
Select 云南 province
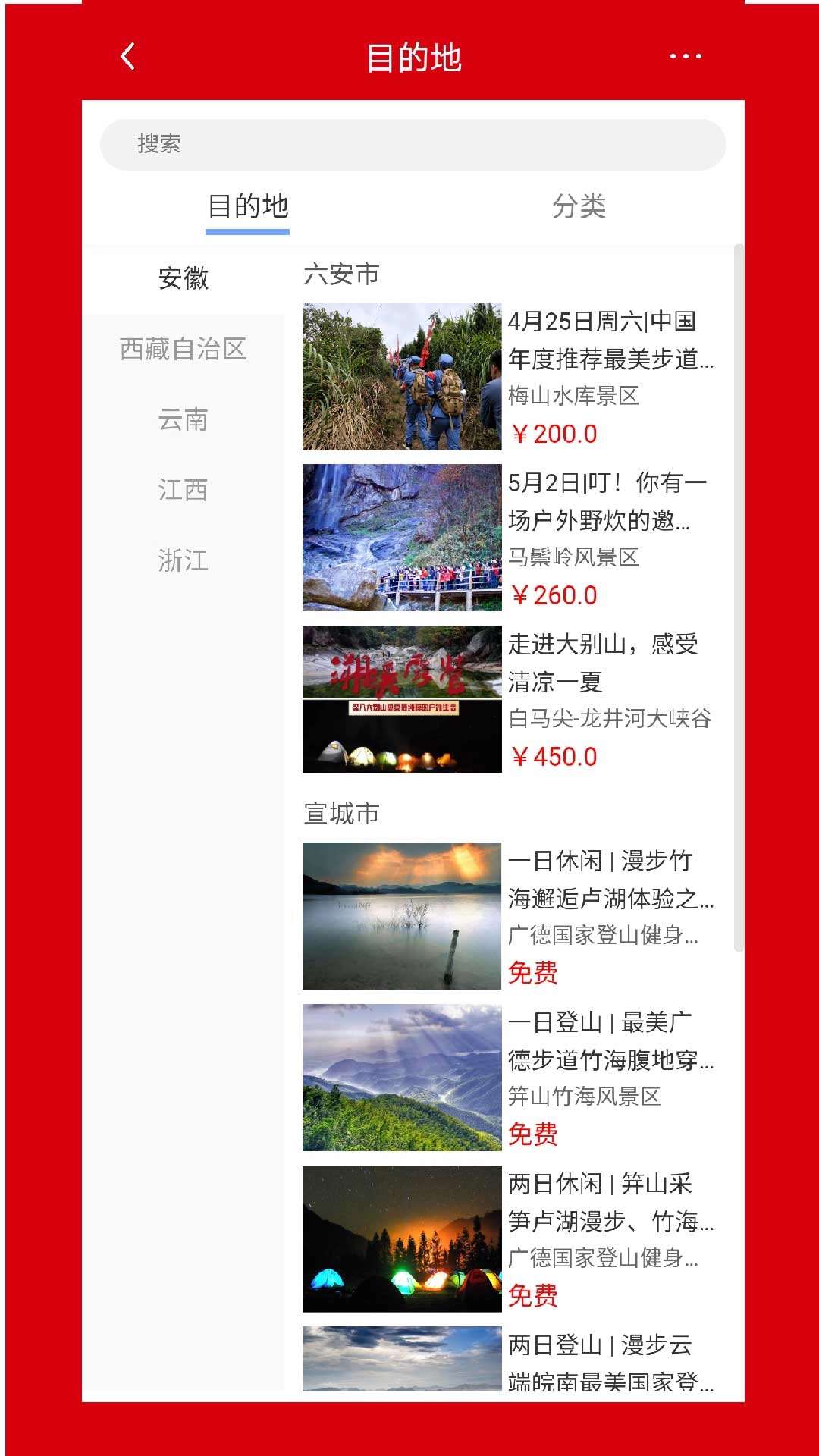click(183, 419)
